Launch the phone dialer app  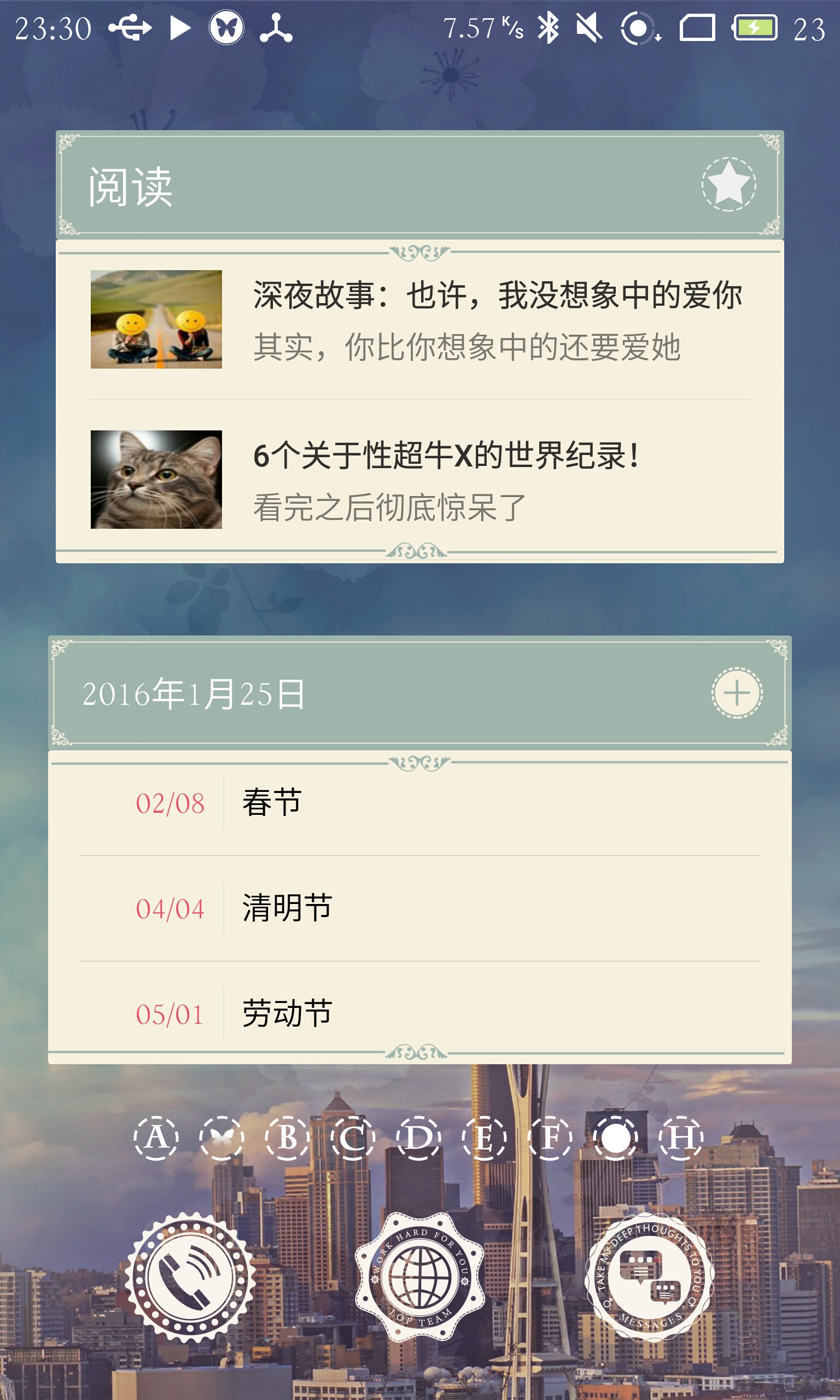[x=190, y=1277]
